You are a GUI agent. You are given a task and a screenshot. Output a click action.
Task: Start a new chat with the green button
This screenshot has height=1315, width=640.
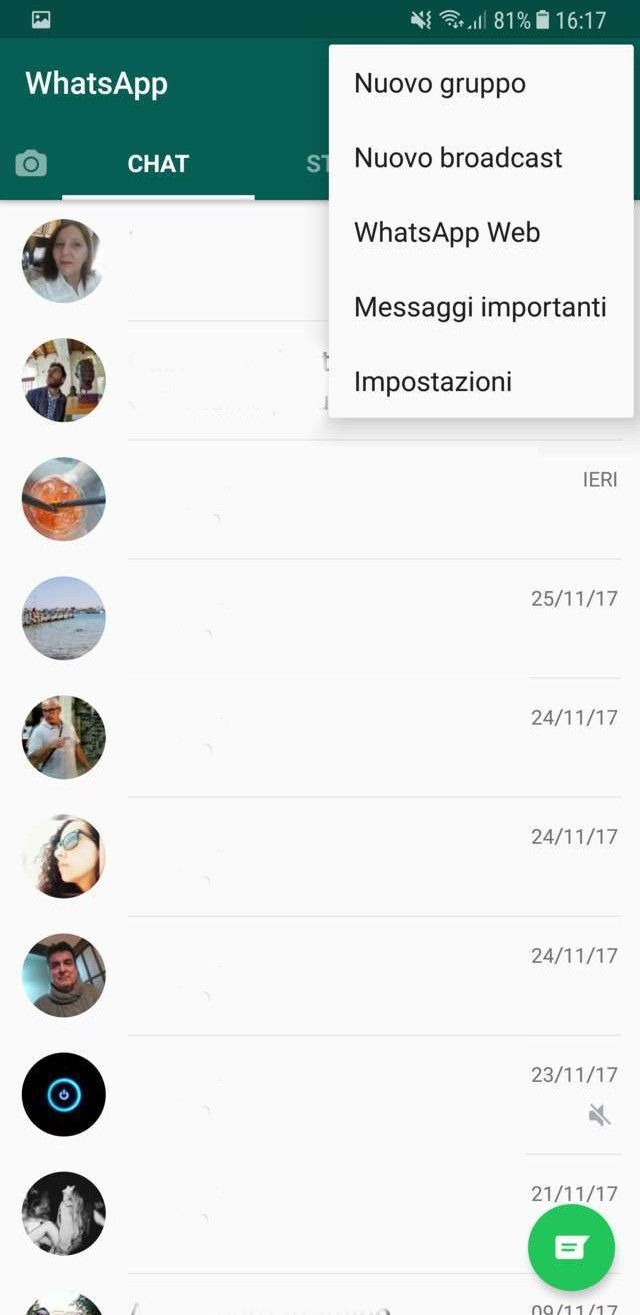[x=571, y=1246]
